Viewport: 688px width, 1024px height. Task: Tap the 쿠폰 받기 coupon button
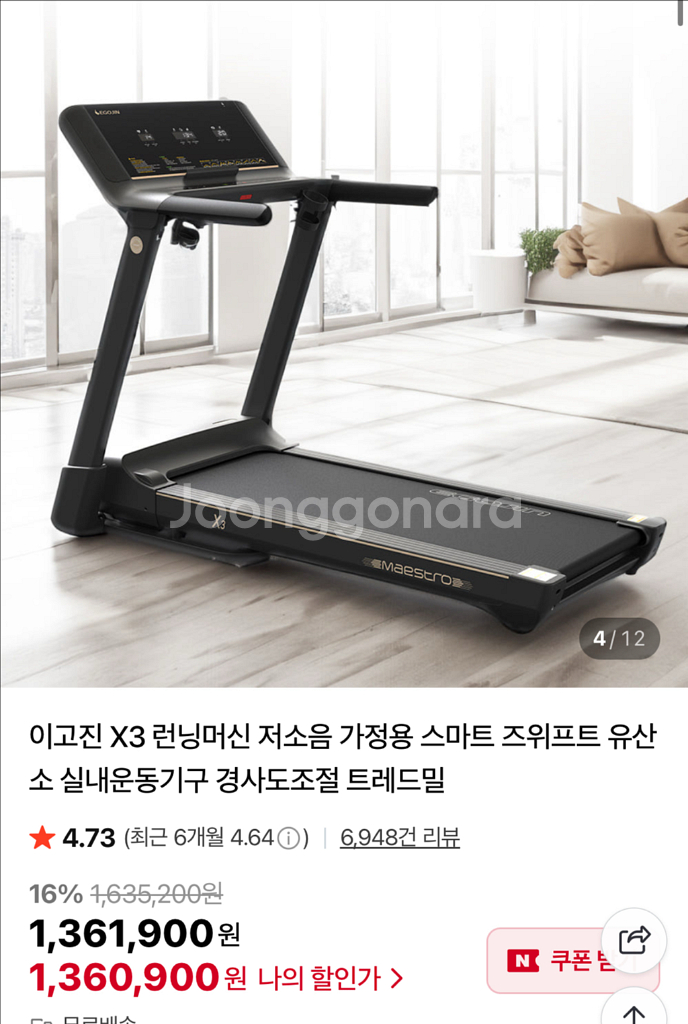click(551, 961)
